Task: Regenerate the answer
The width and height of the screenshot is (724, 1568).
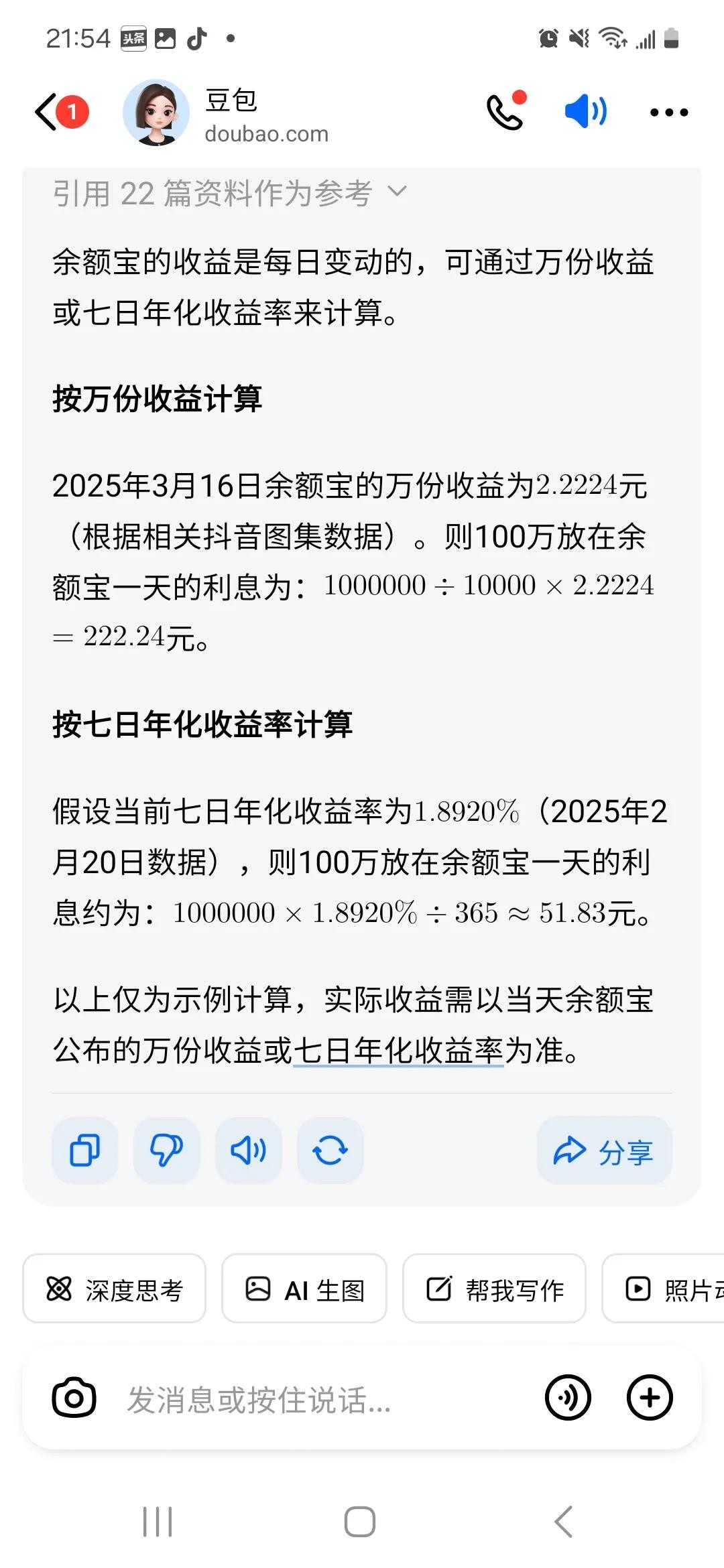Action: click(330, 1150)
